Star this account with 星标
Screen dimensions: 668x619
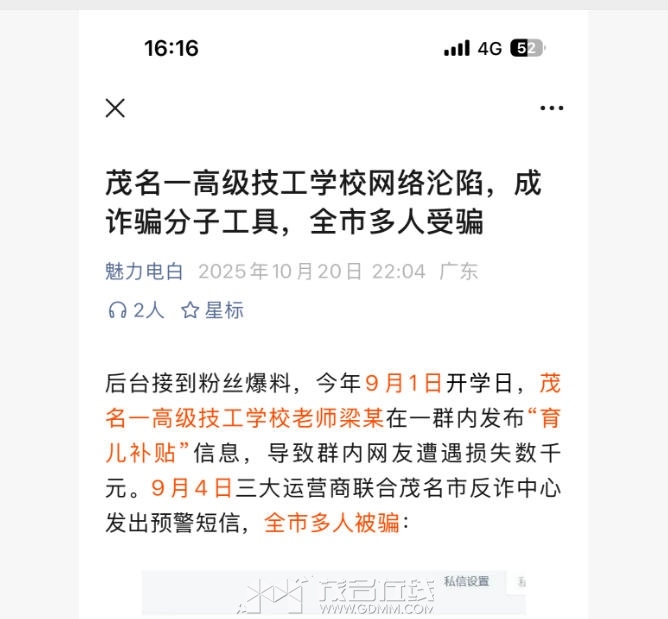212,311
